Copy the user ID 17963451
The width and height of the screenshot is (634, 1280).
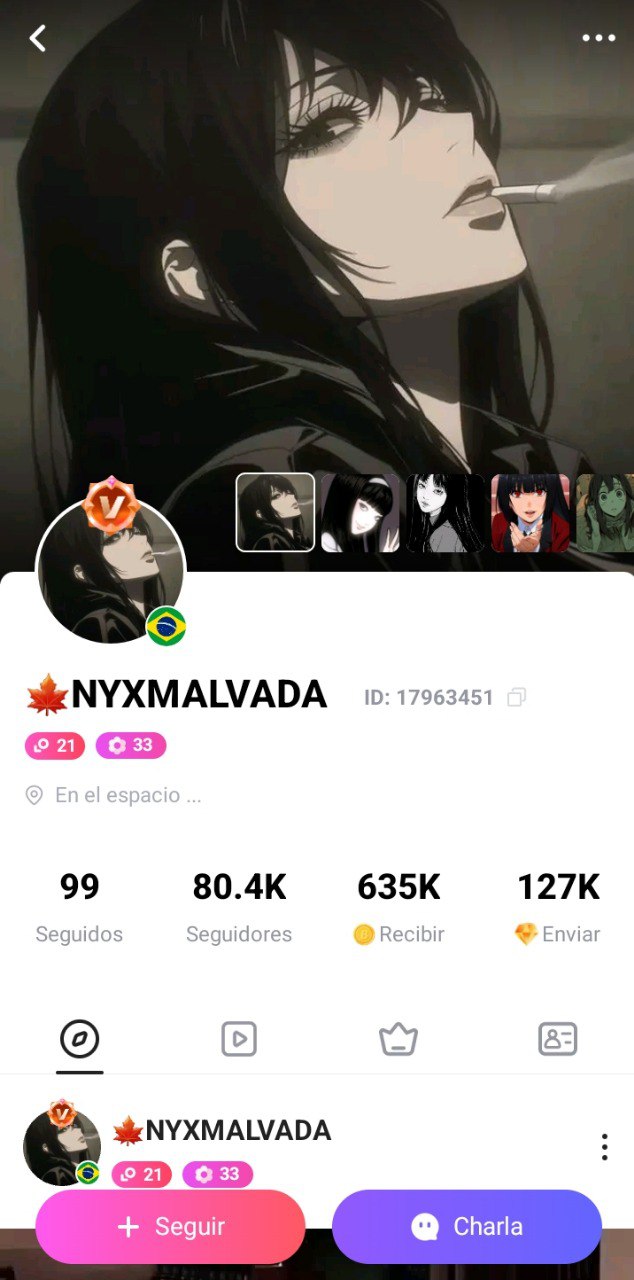tap(516, 698)
